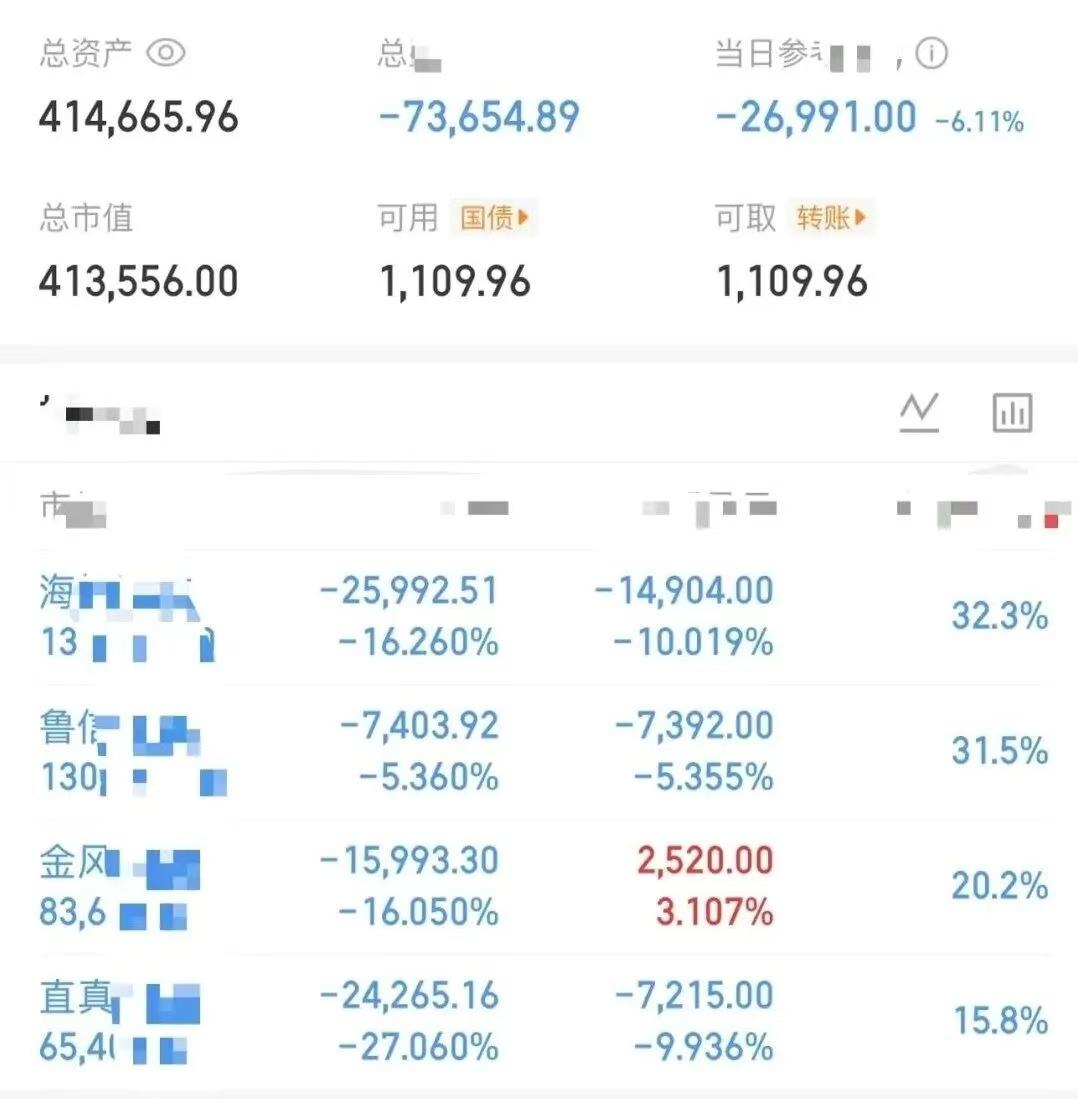Tap the 市 column header to sort
The height and width of the screenshot is (1099, 1078).
pos(55,509)
